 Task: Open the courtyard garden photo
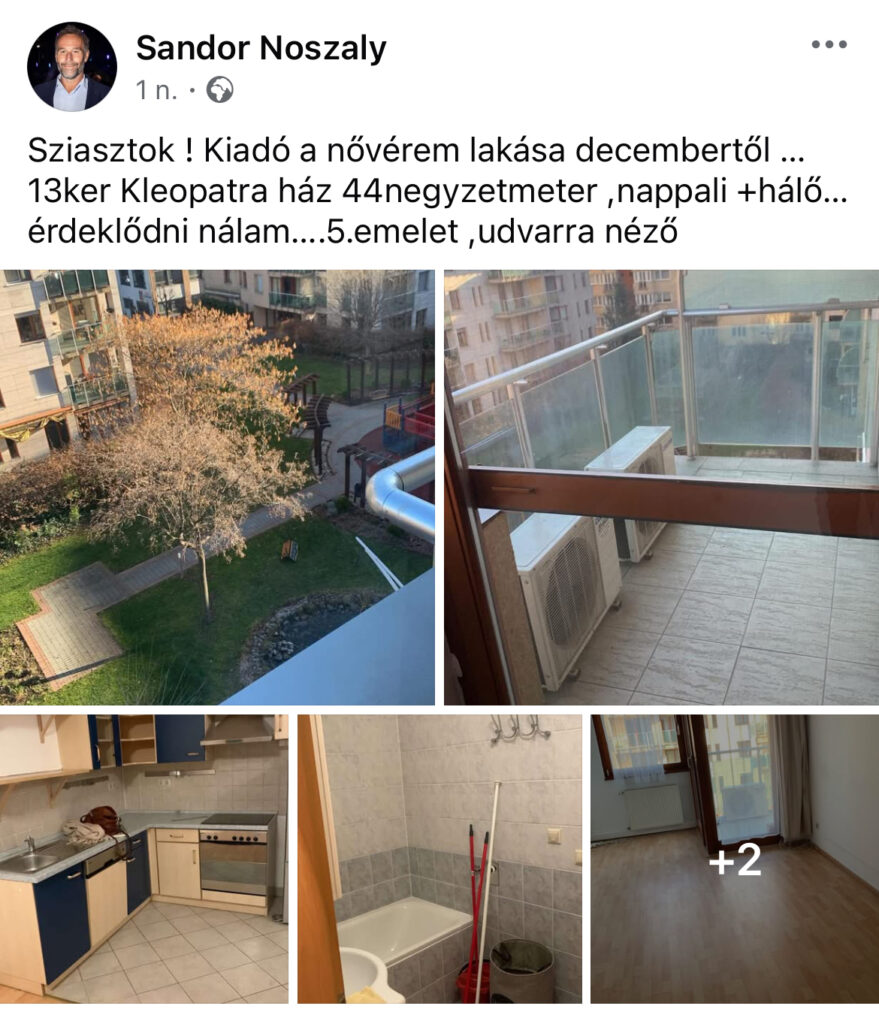218,487
